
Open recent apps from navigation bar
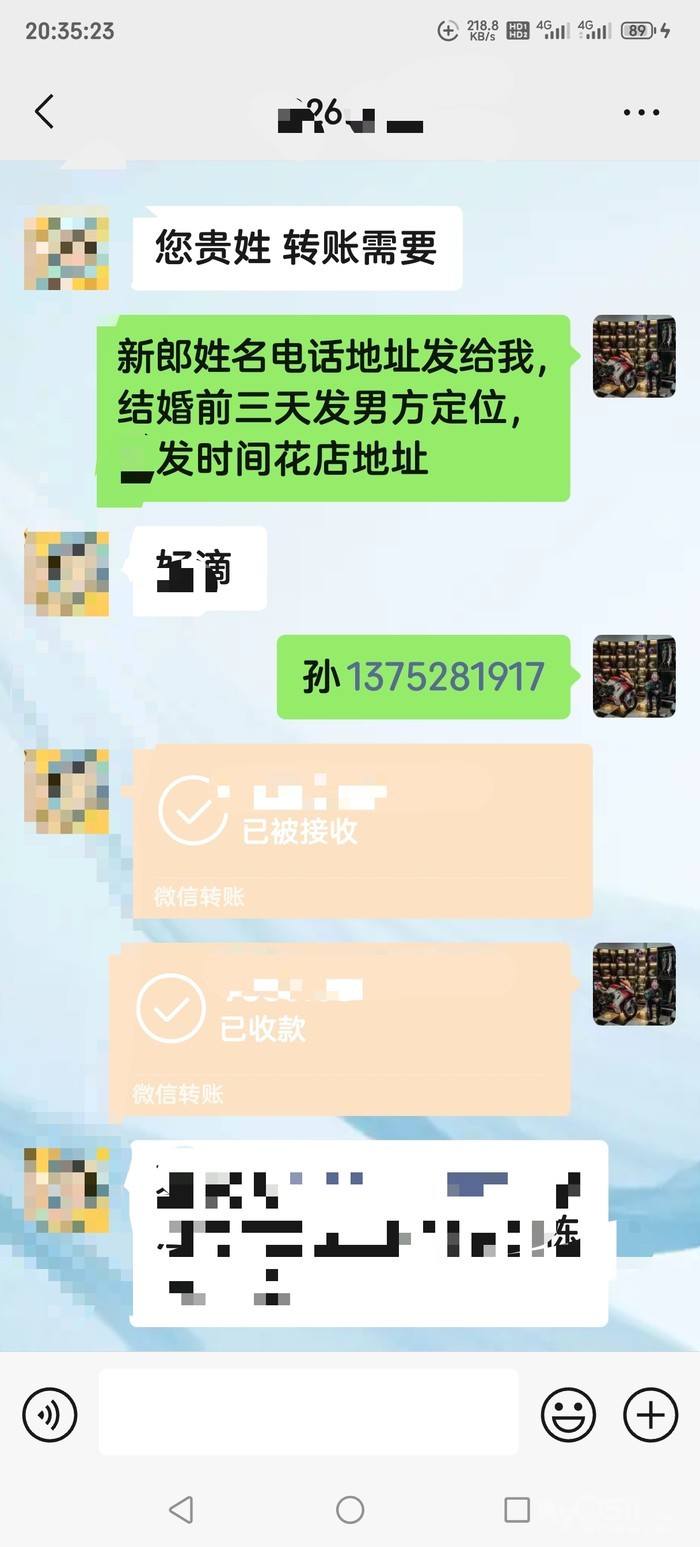[516, 1509]
